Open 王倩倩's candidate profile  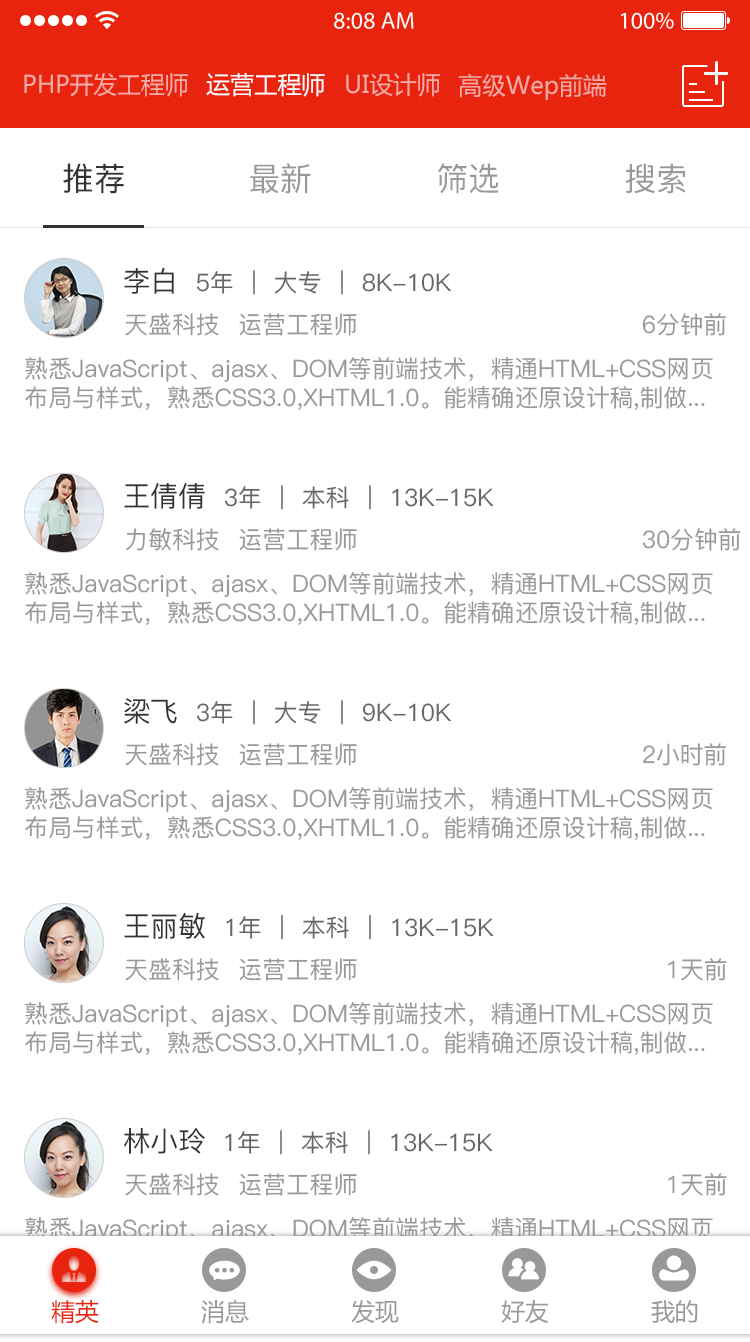pos(375,550)
